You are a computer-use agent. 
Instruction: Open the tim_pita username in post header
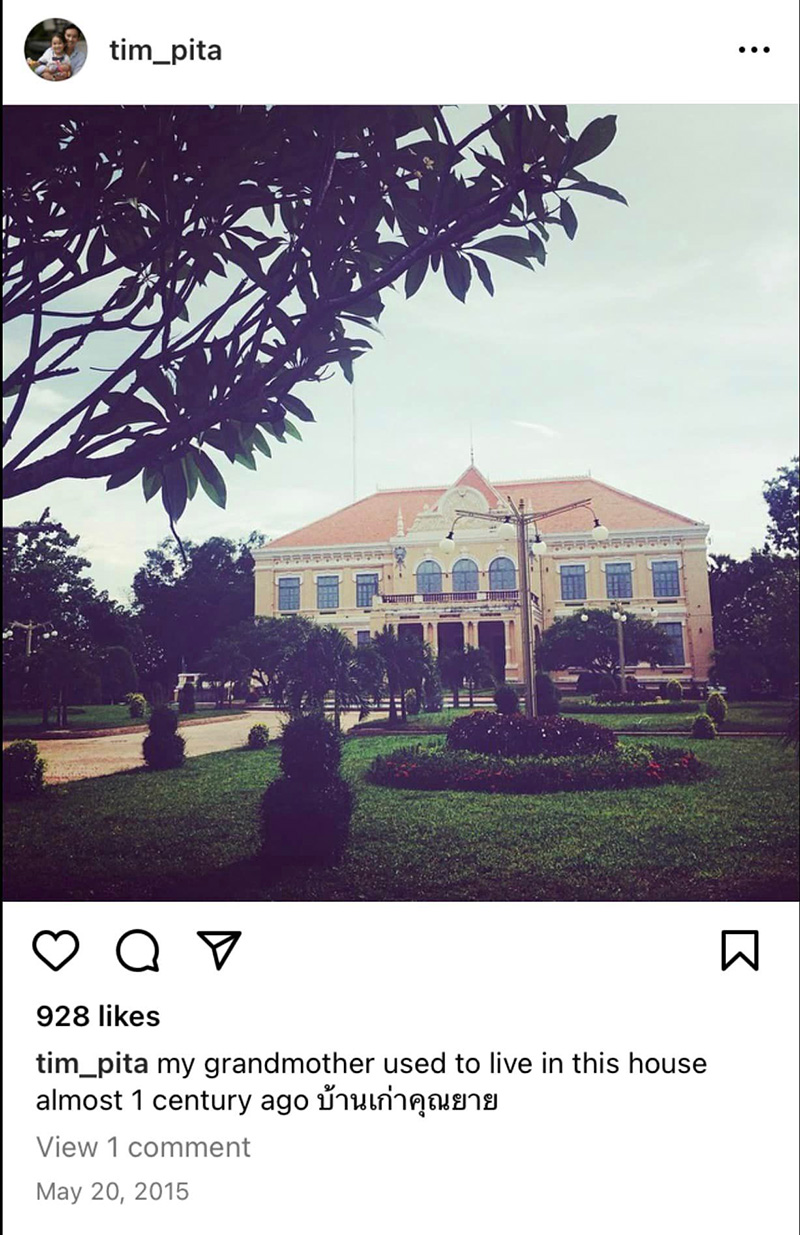point(165,51)
